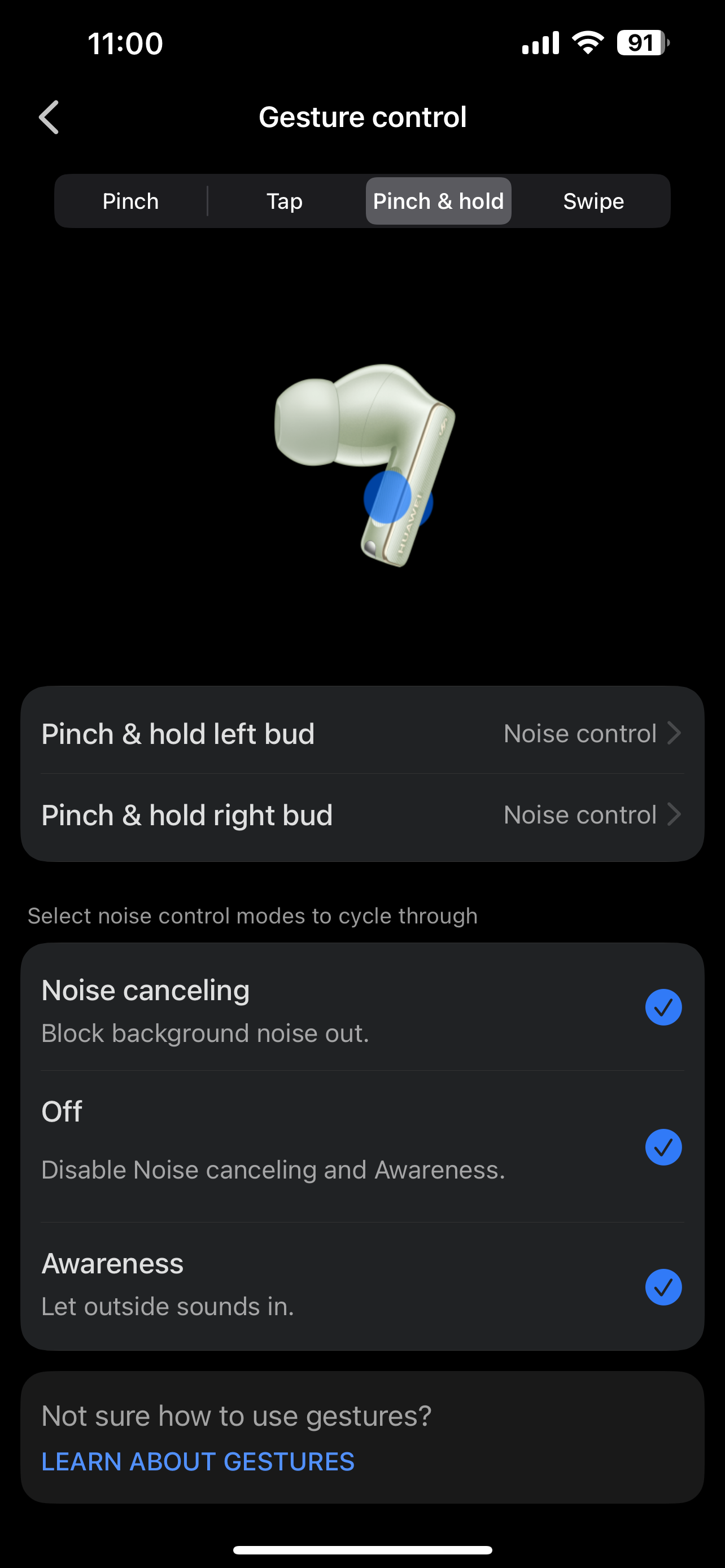Screen dimensions: 725x1568
Task: Open Pinch & hold left bud setting
Action: [362, 733]
